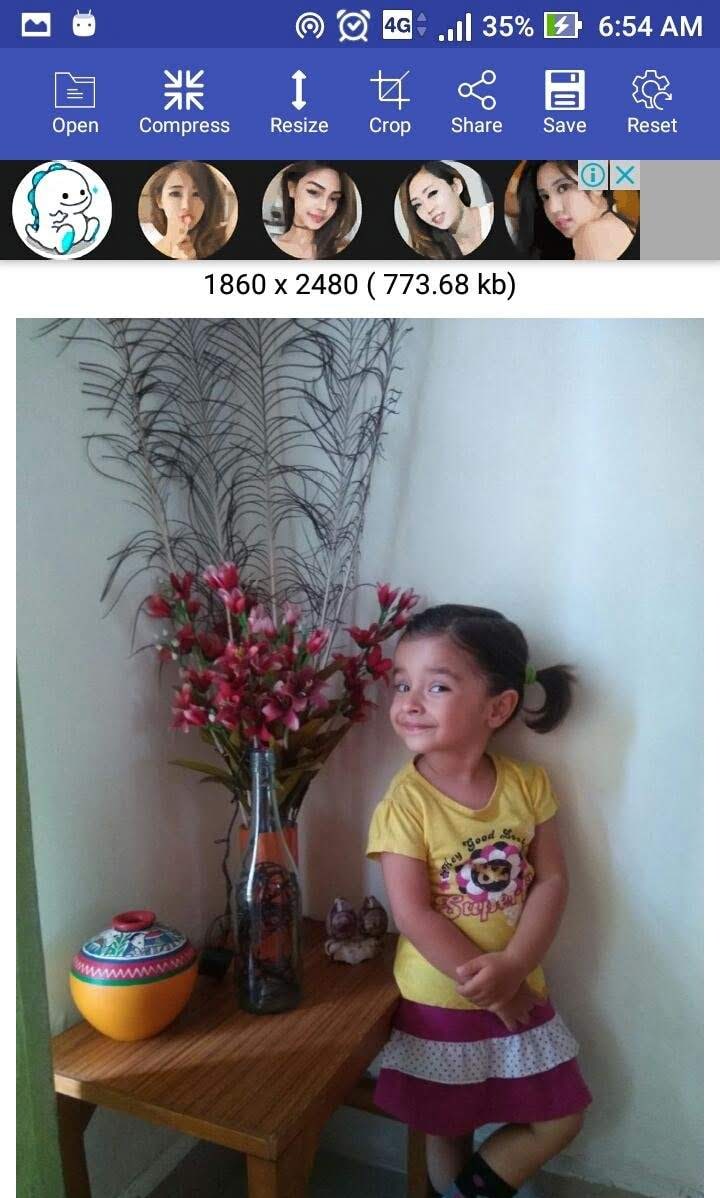Open the ad info icon
The width and height of the screenshot is (720, 1198).
[x=593, y=175]
